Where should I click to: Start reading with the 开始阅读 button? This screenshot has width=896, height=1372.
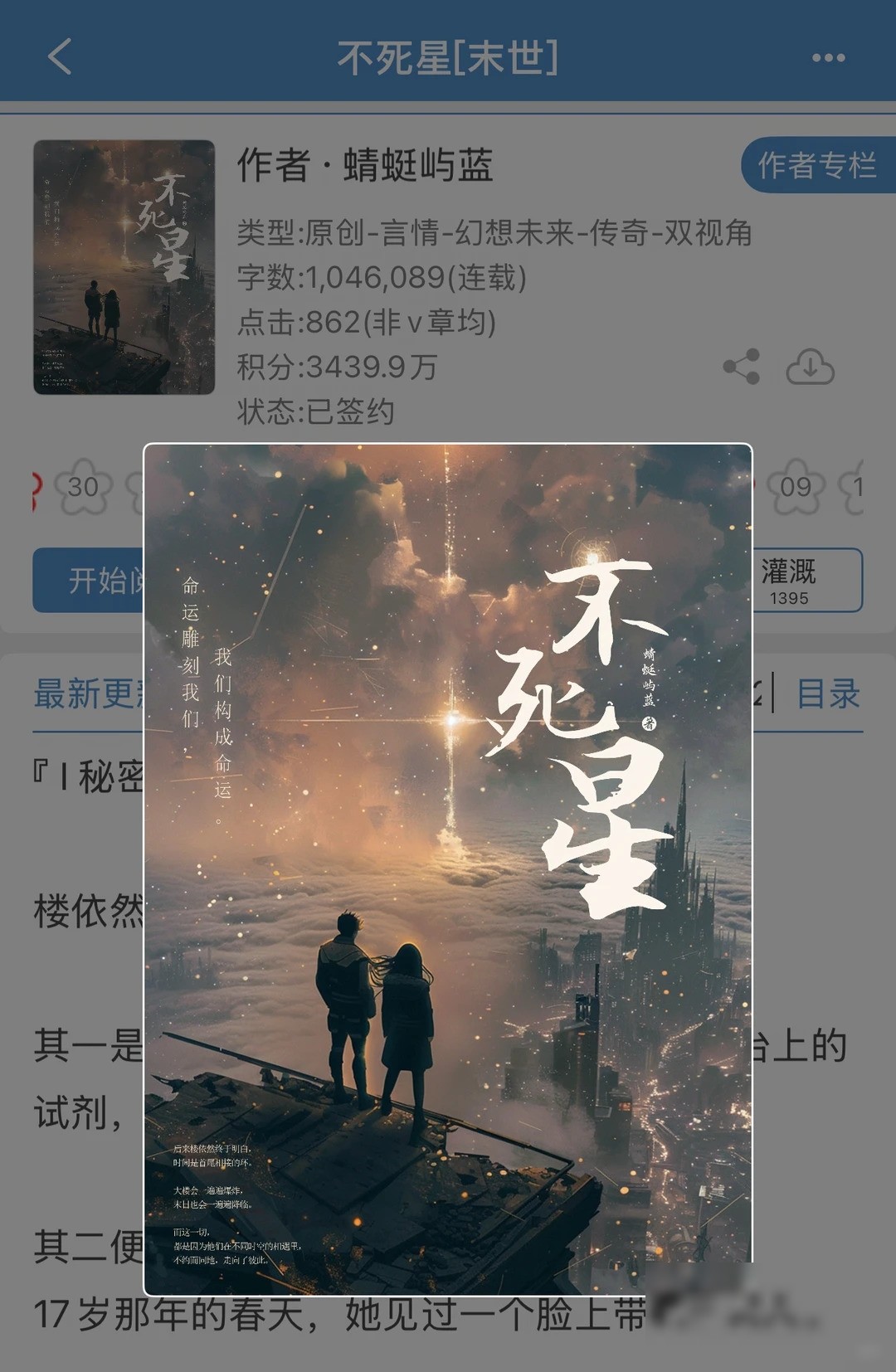coord(89,581)
